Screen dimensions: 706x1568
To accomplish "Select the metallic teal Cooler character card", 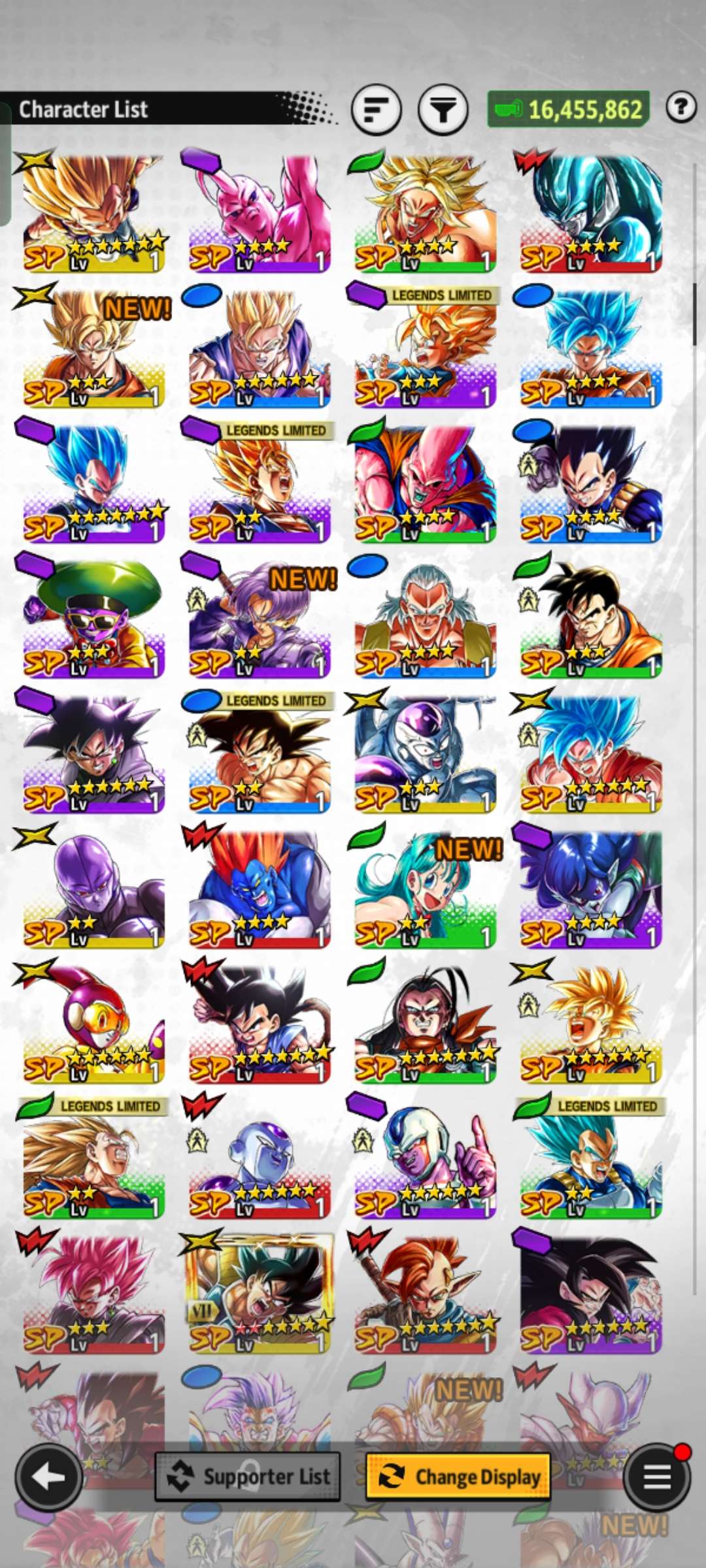I will pyautogui.click(x=591, y=212).
